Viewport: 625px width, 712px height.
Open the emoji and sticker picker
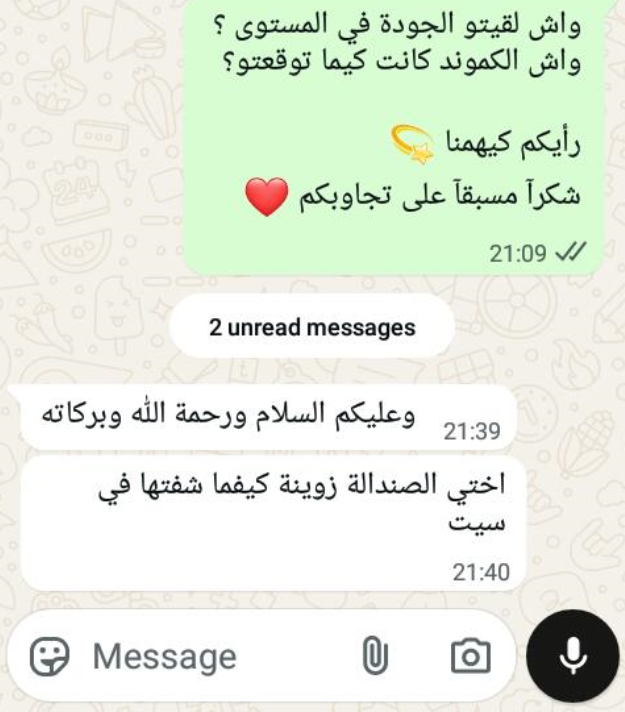tap(48, 657)
